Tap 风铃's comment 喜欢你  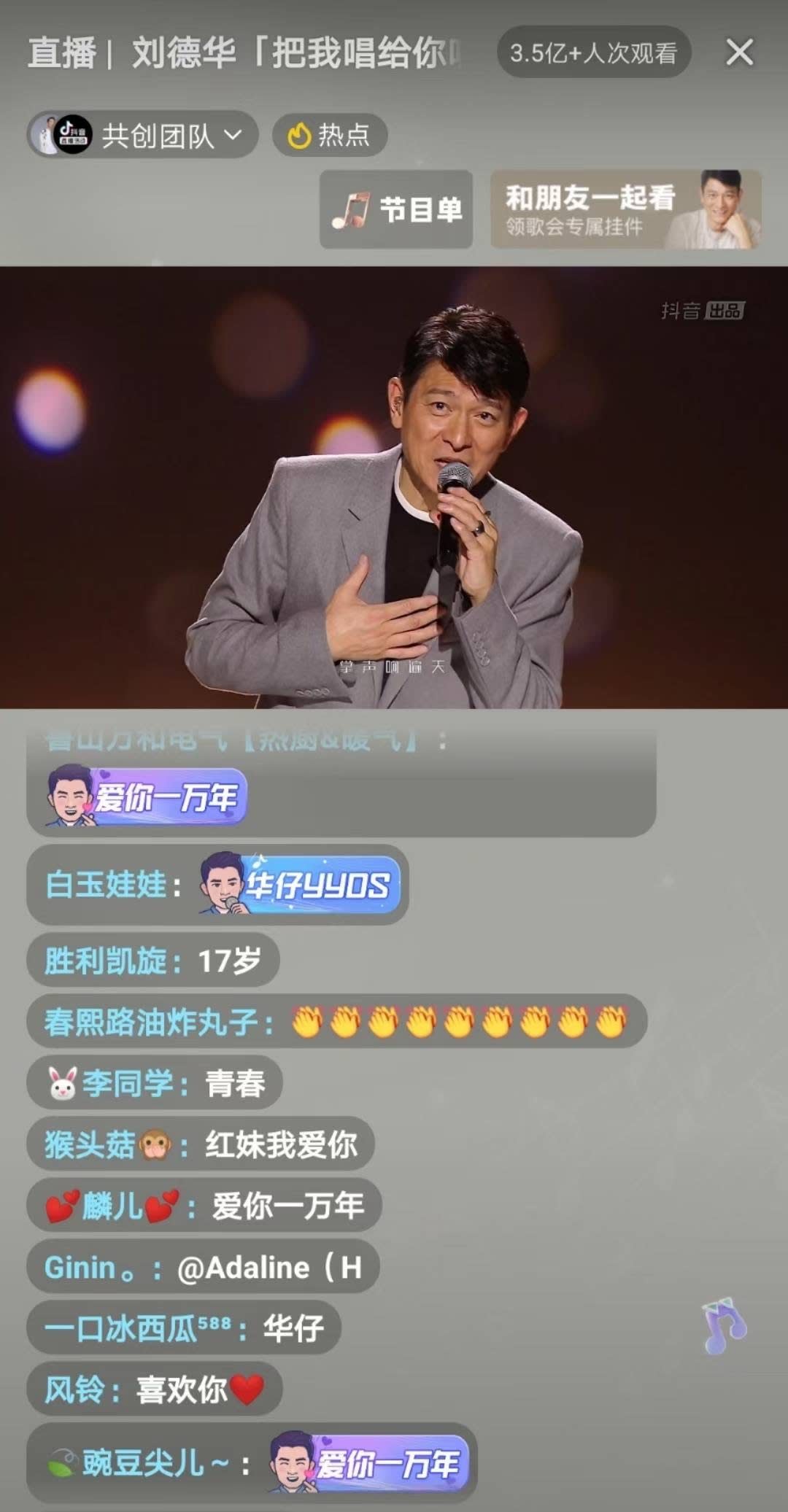point(155,1389)
